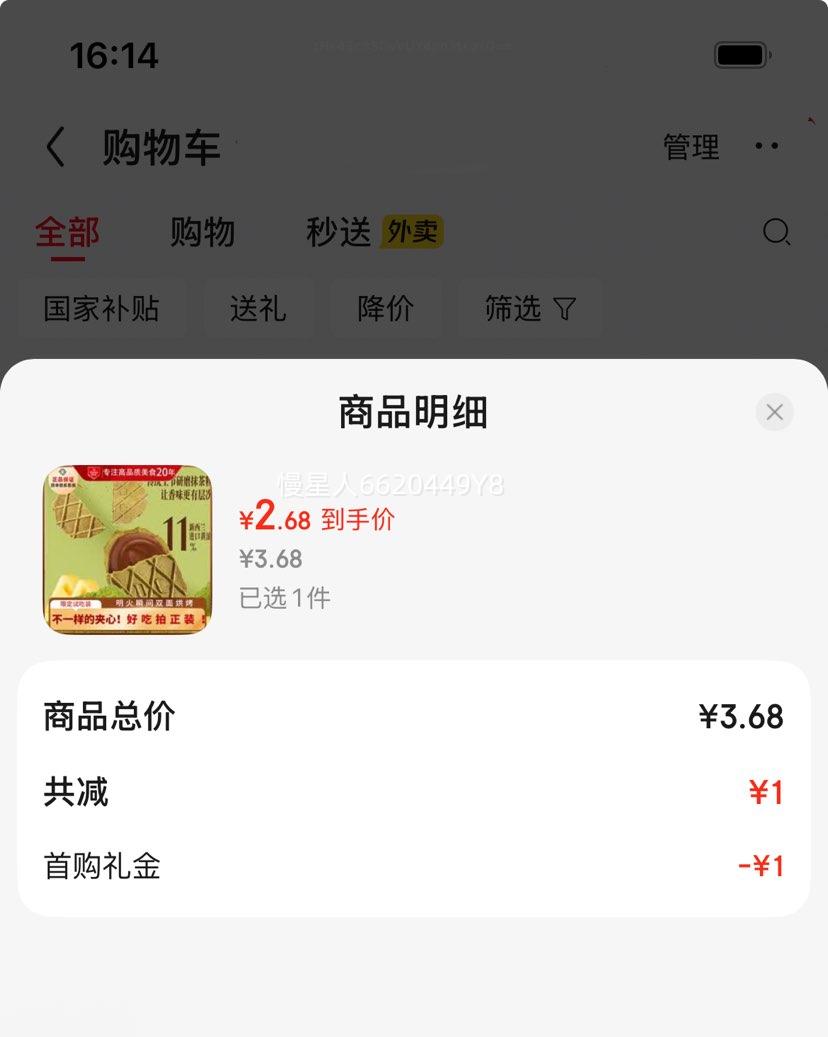The image size is (828, 1037).
Task: Expand the 首购礼金 discount entry
Action: pyautogui.click(x=414, y=866)
